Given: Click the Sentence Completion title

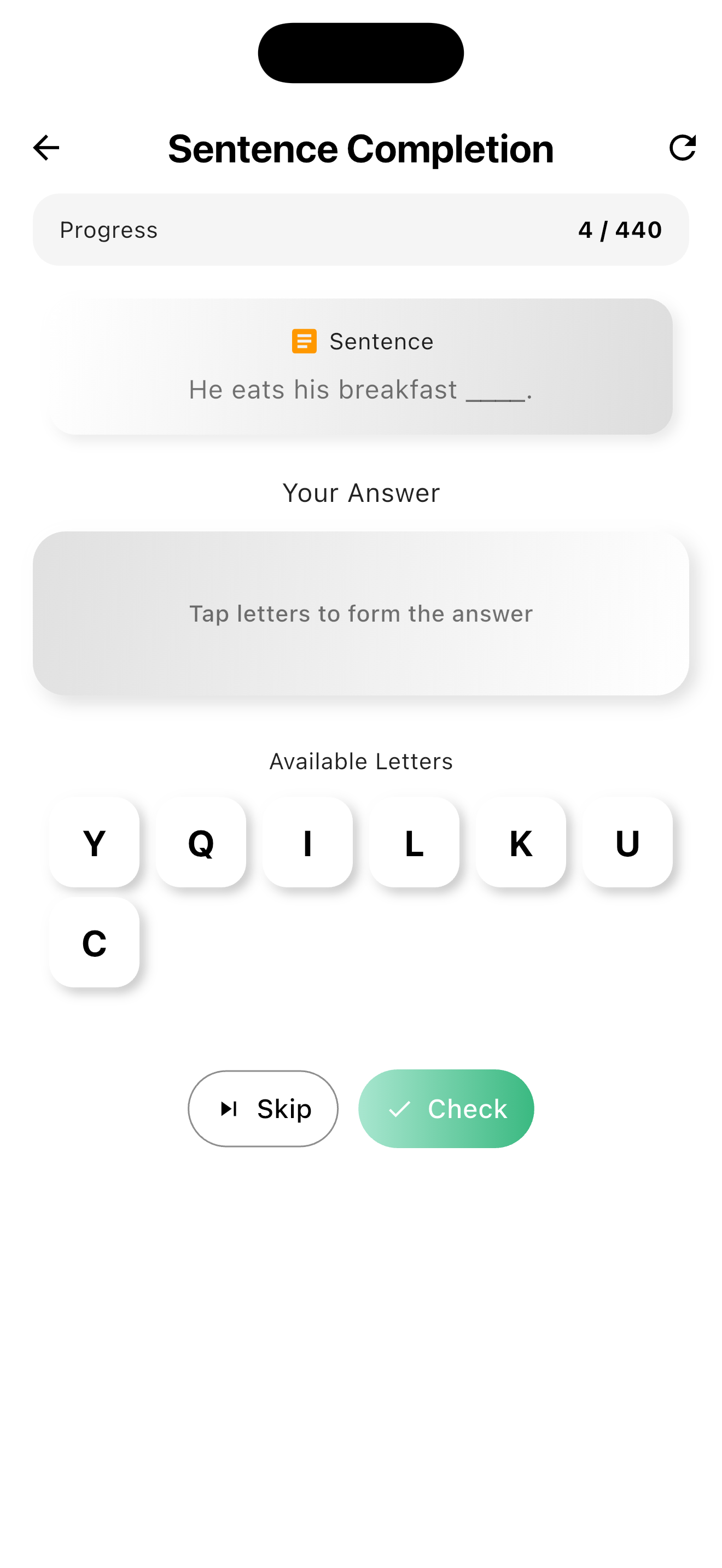Looking at the screenshot, I should tap(361, 148).
